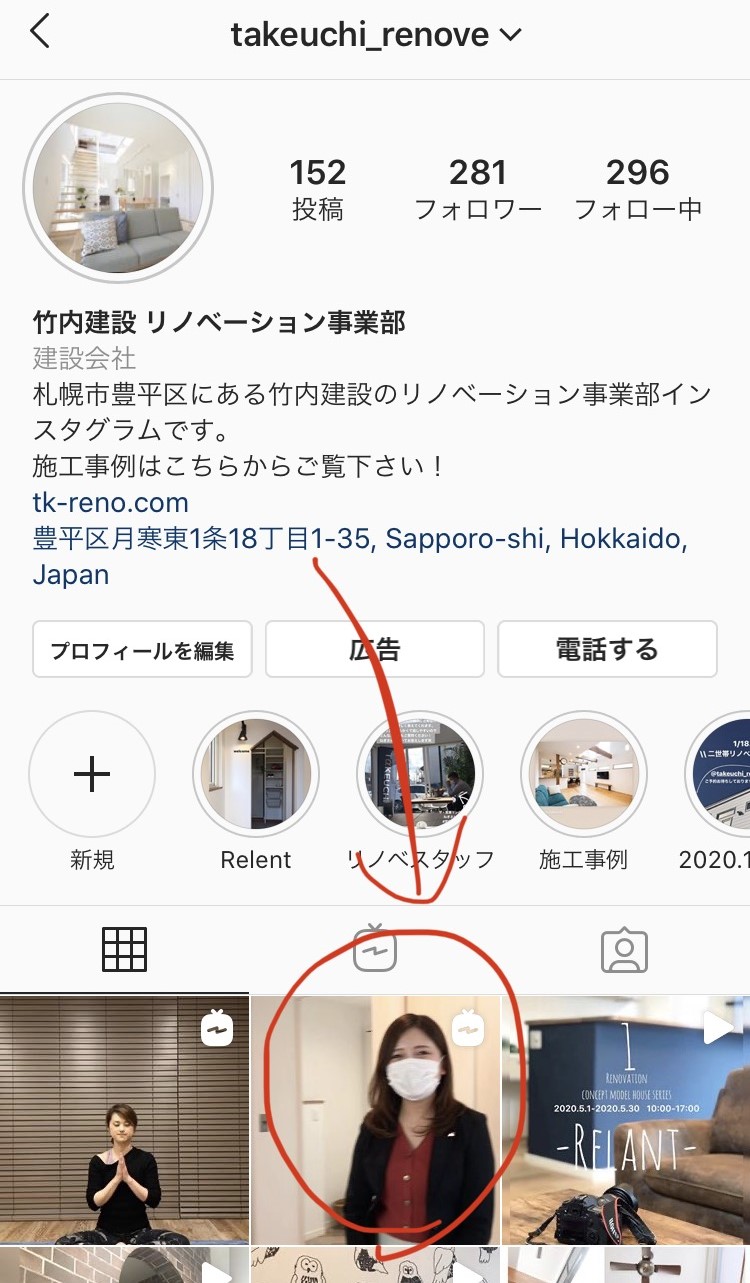Open the リノベスタッフ highlight
This screenshot has height=1283, width=750.
[x=420, y=774]
